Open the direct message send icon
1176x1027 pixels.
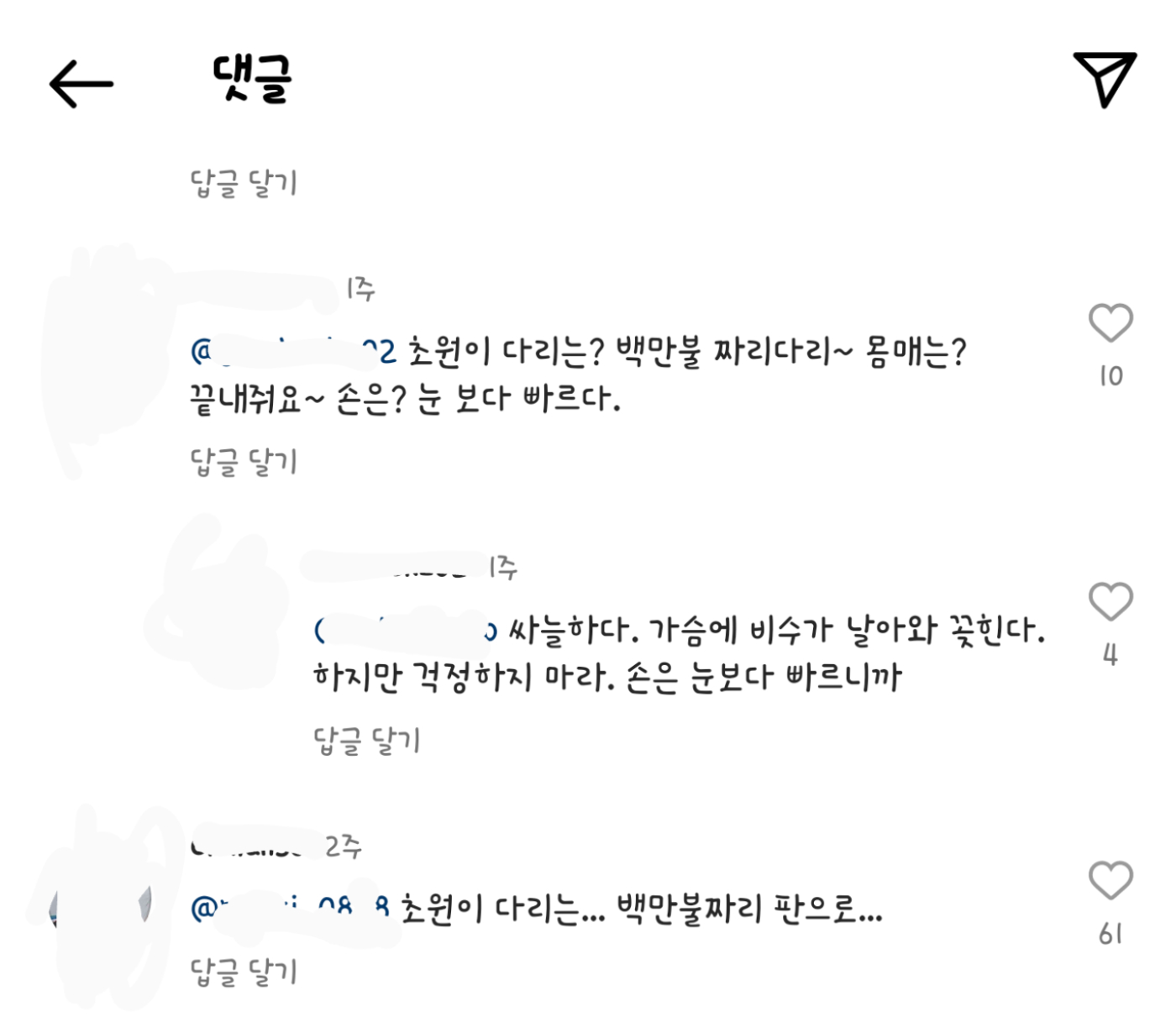point(1104,80)
